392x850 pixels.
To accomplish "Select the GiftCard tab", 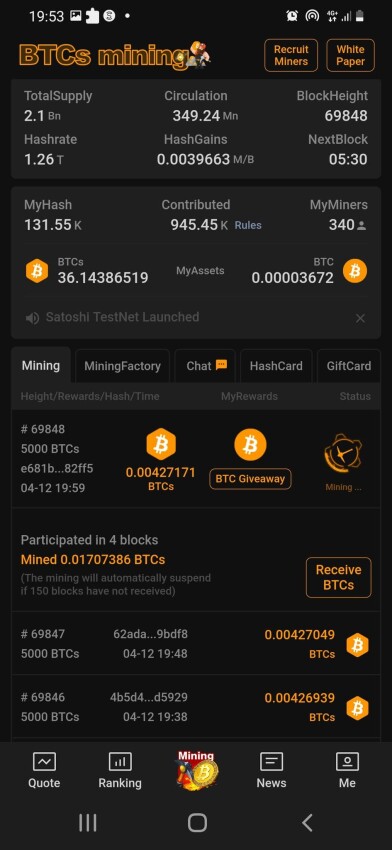I will click(x=349, y=366).
